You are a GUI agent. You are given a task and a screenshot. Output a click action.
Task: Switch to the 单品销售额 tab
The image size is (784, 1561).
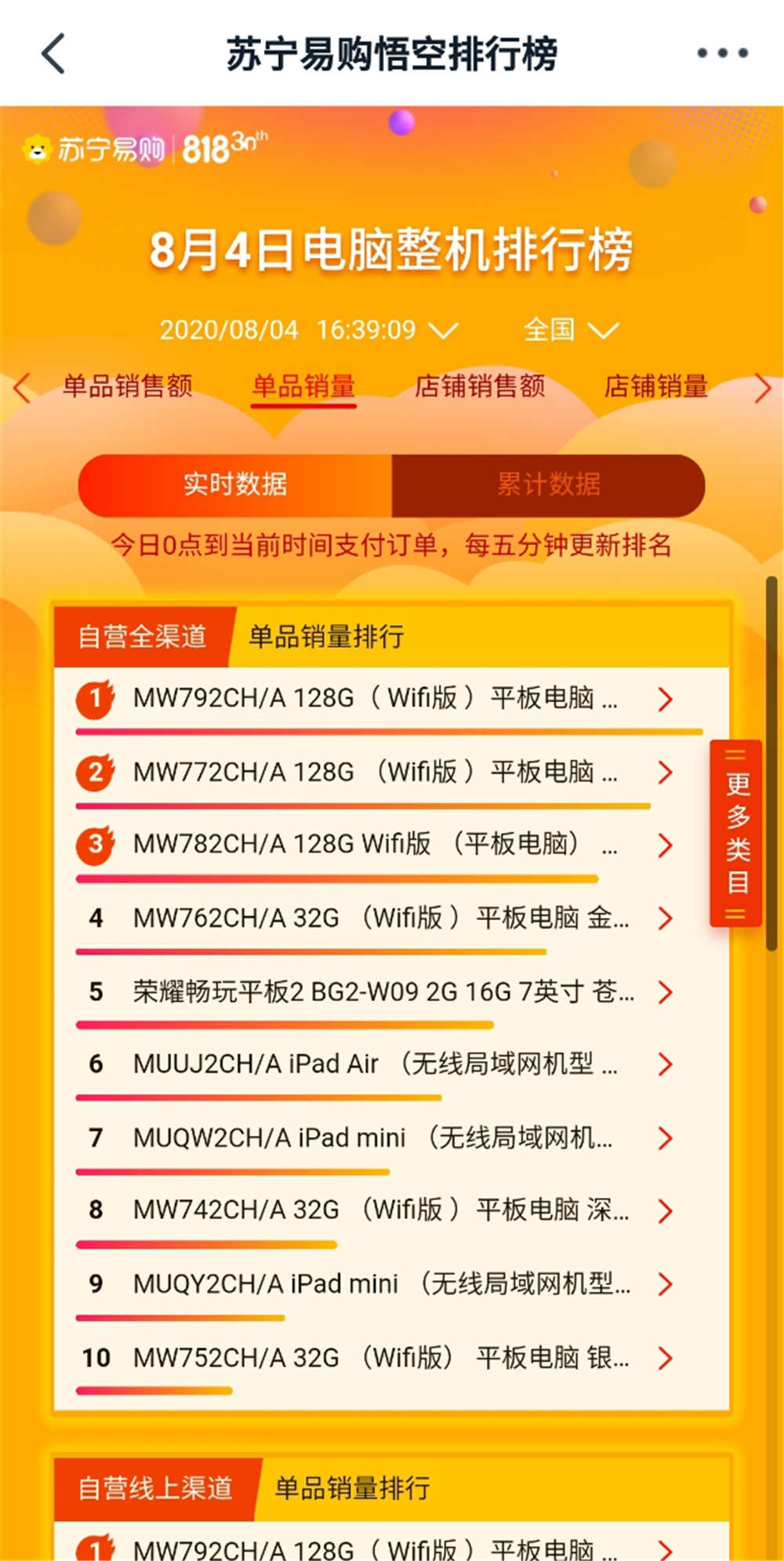click(127, 388)
